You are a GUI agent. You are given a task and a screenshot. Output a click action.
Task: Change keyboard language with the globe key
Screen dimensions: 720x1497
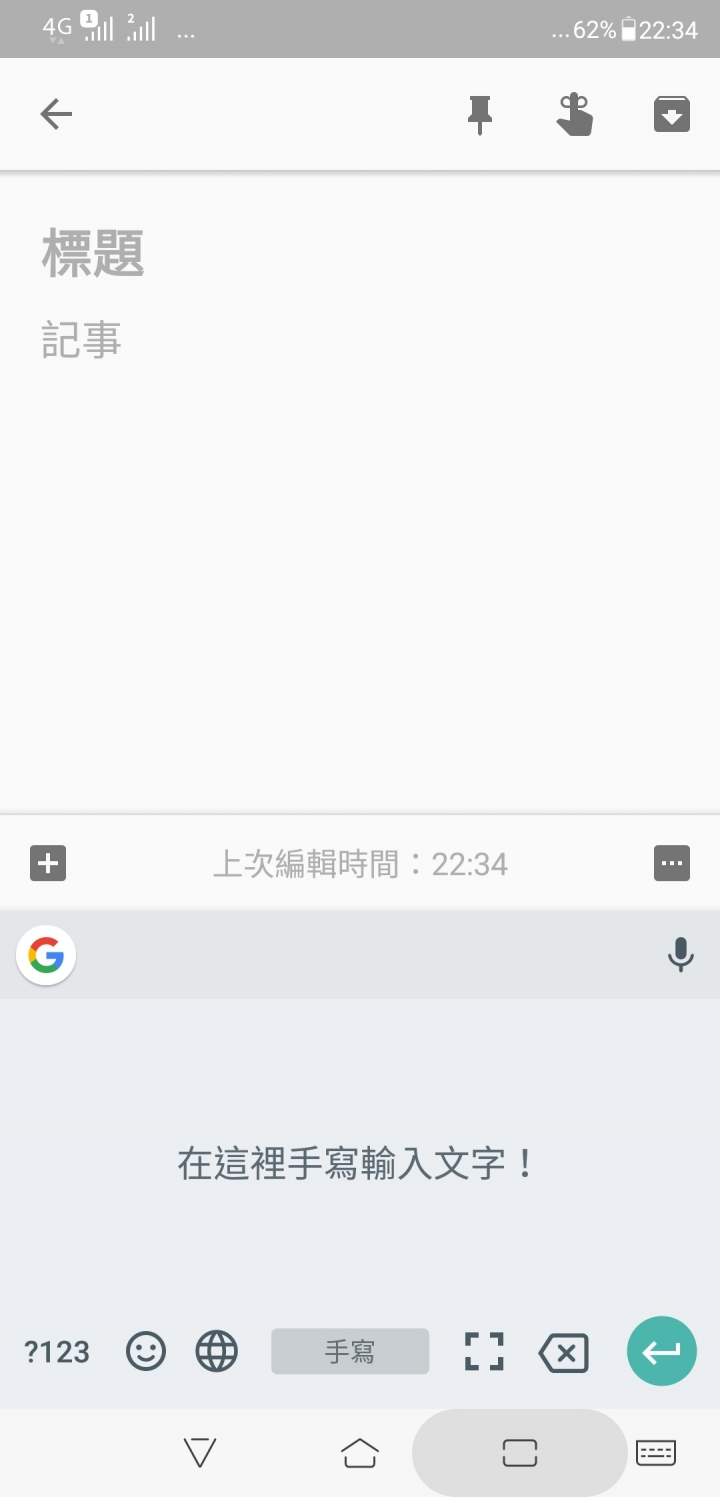(x=217, y=1352)
